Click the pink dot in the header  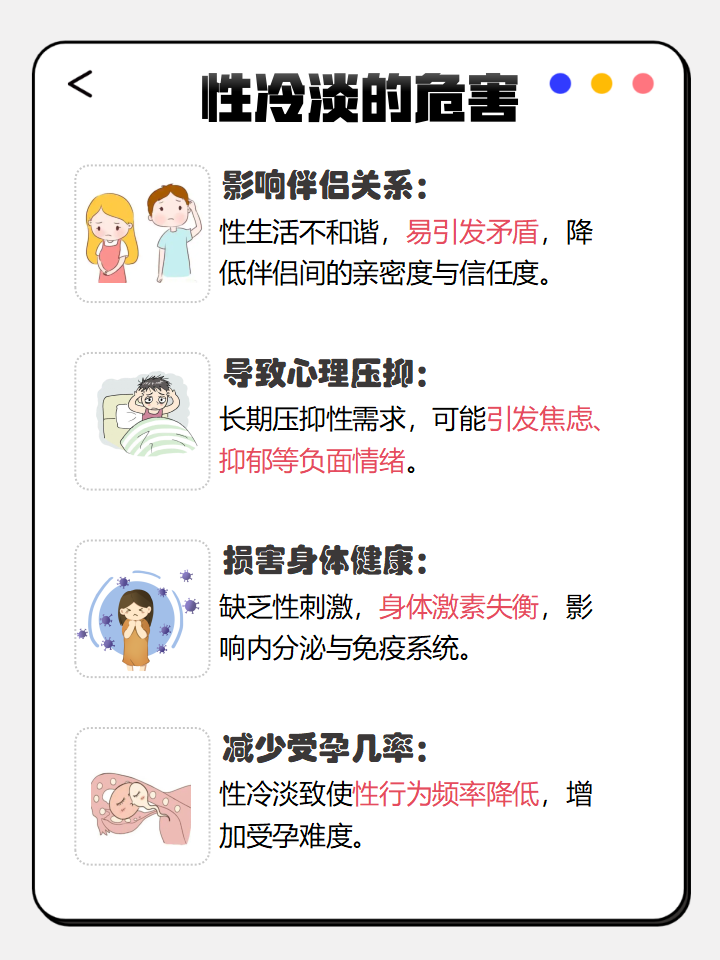pos(644,84)
